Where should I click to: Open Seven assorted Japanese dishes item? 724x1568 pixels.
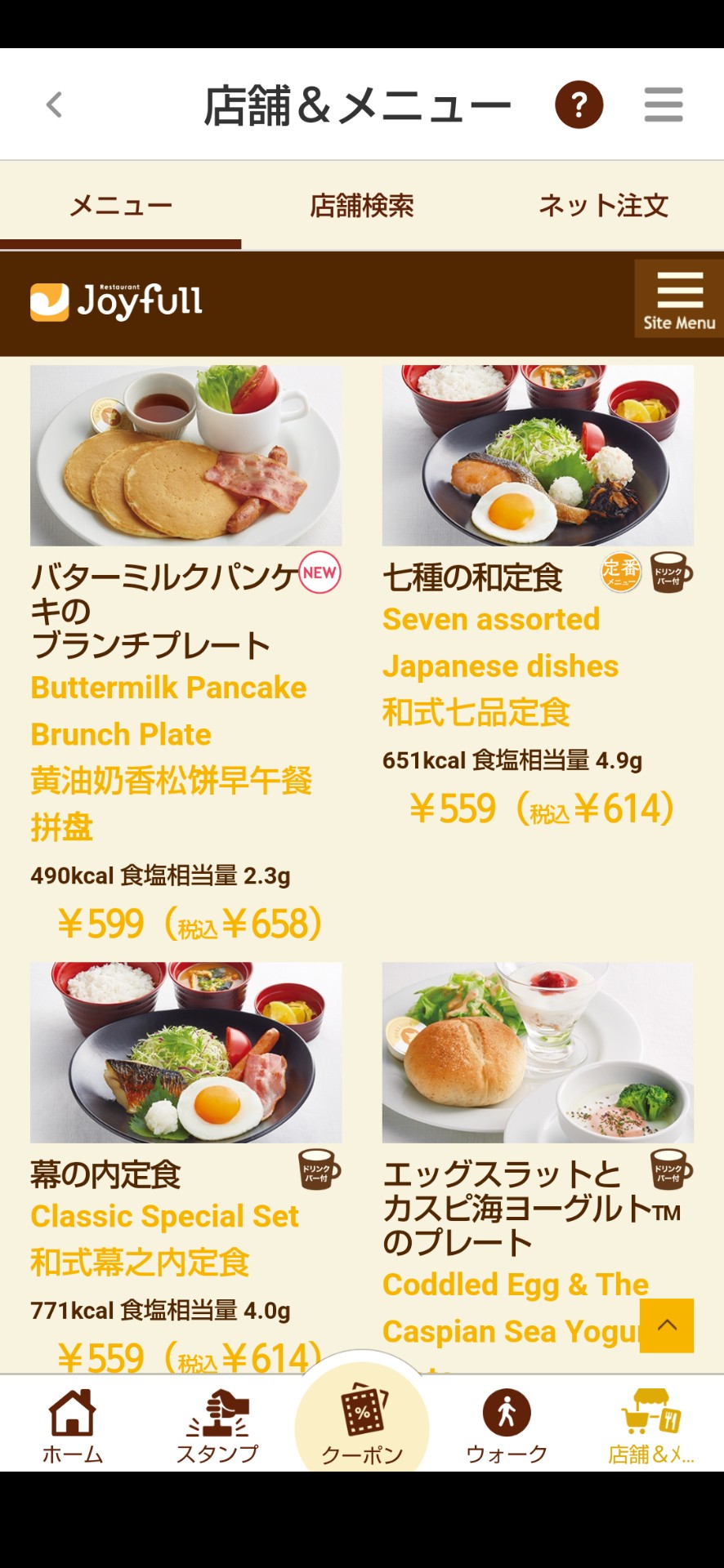pyautogui.click(x=538, y=456)
